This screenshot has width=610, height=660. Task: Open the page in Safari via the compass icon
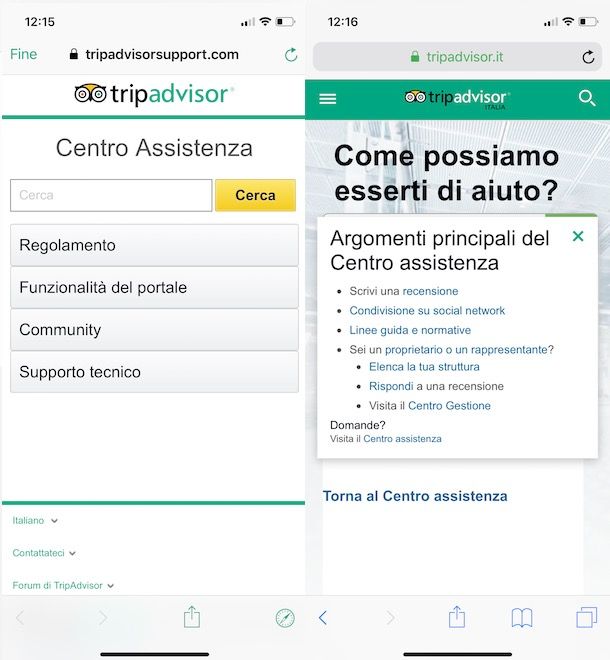285,618
